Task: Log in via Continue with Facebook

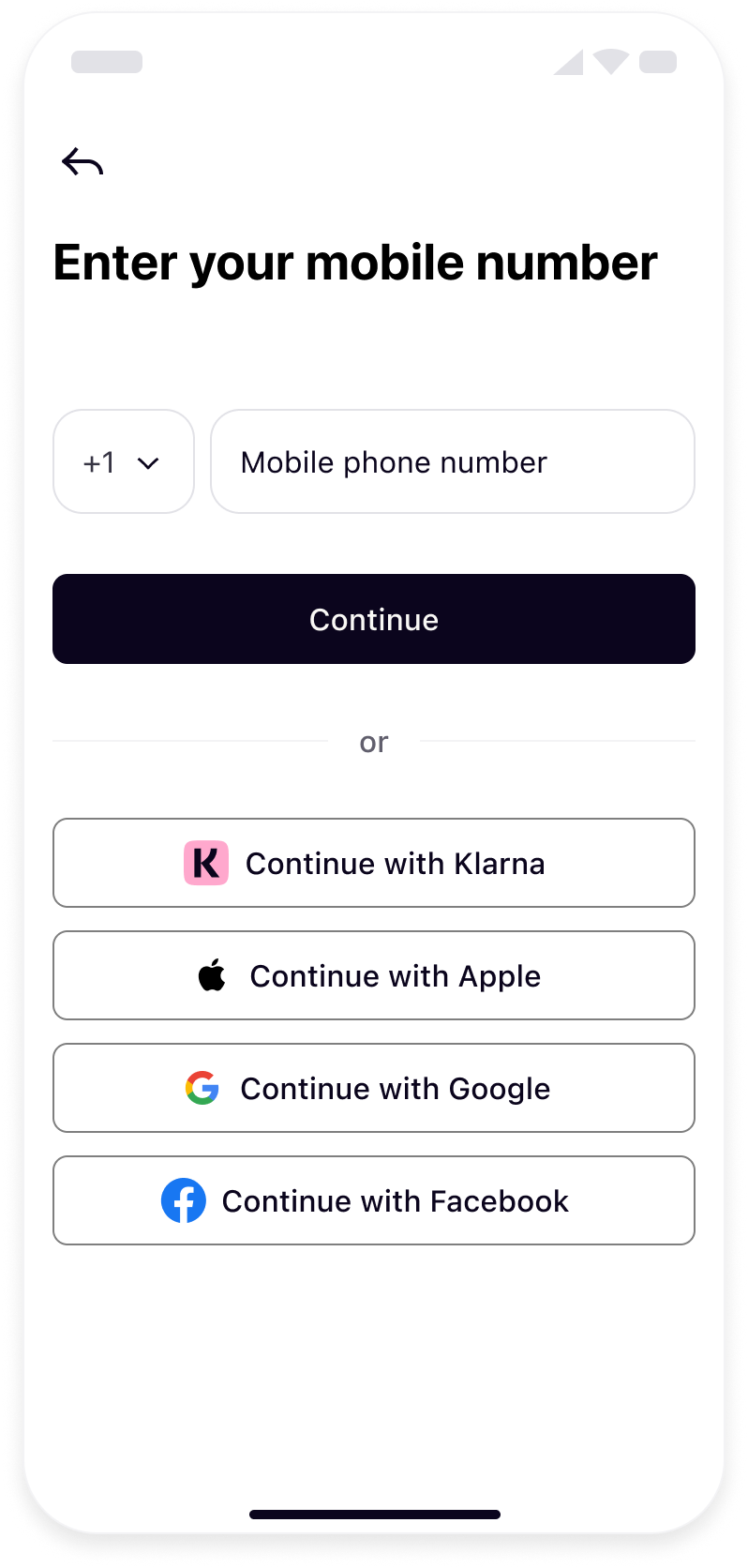Action: coord(373,1200)
